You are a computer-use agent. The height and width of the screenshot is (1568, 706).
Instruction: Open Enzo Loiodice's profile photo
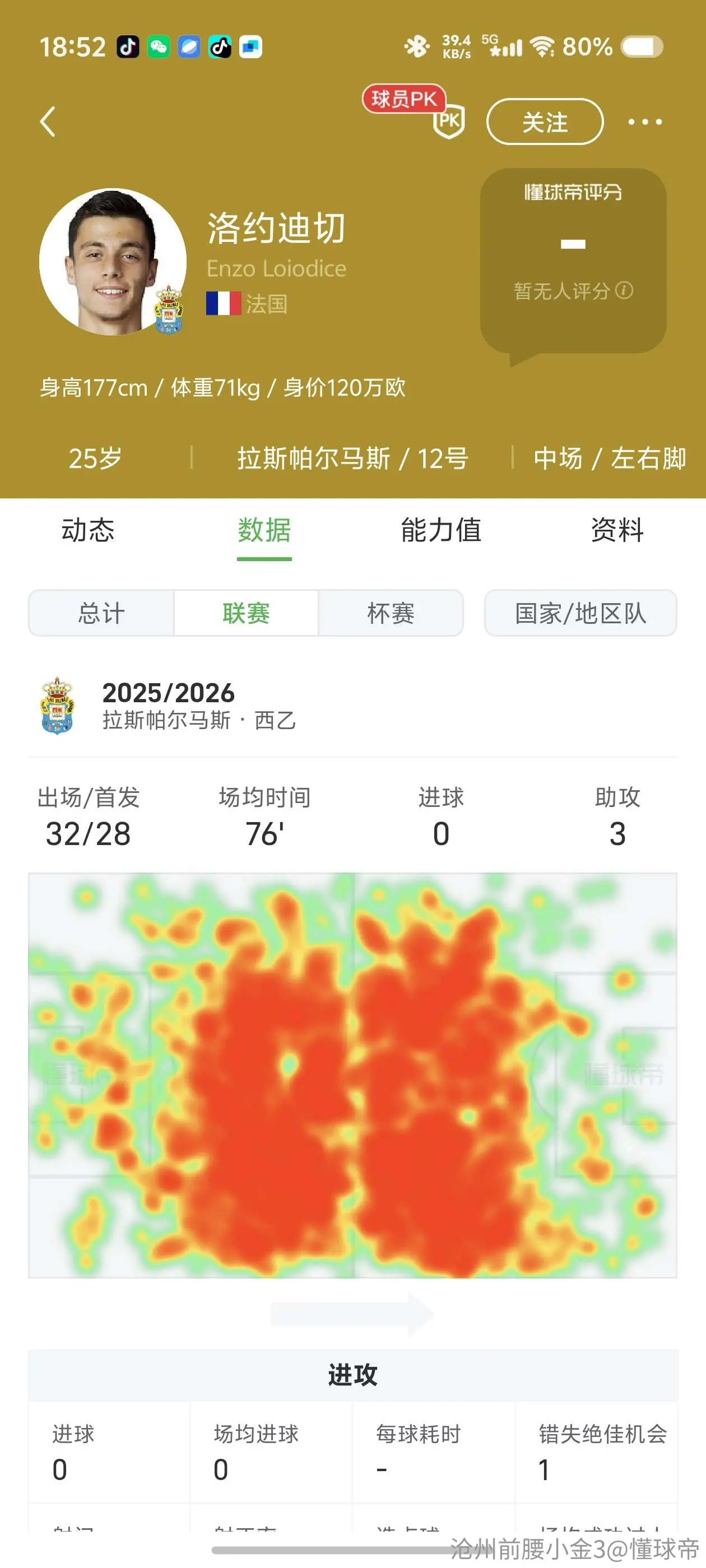click(113, 262)
